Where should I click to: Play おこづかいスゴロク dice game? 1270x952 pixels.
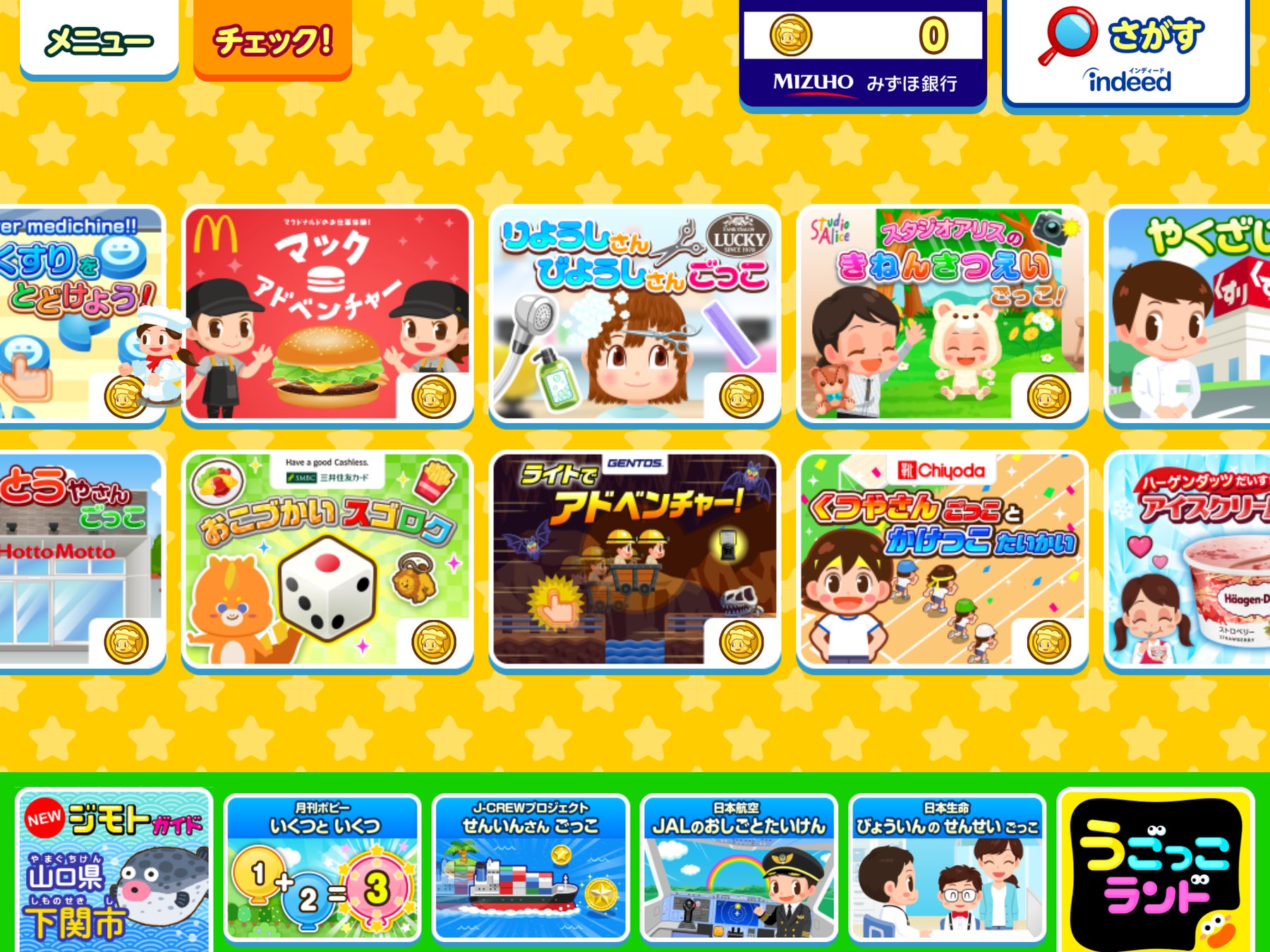pyautogui.click(x=327, y=560)
